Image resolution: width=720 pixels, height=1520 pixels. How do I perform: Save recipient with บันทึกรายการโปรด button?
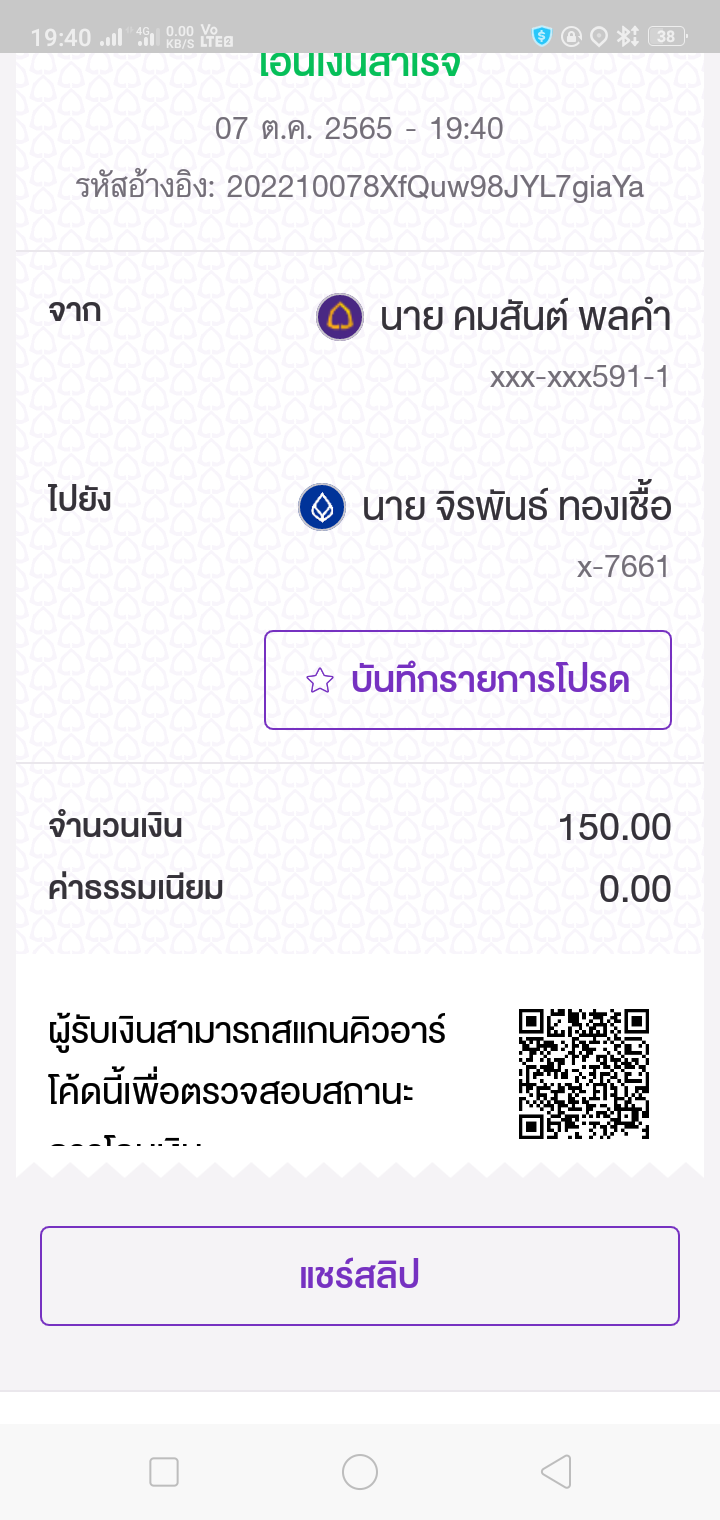pos(467,680)
